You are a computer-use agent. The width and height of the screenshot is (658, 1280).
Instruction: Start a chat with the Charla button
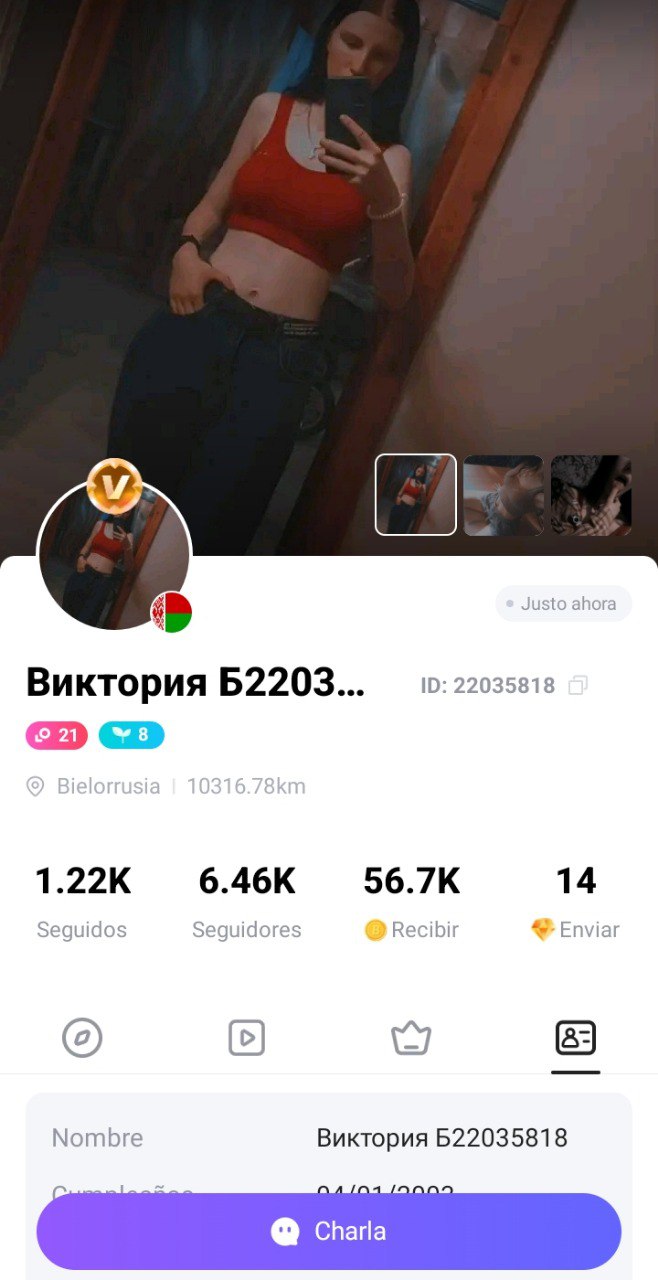click(x=329, y=1231)
